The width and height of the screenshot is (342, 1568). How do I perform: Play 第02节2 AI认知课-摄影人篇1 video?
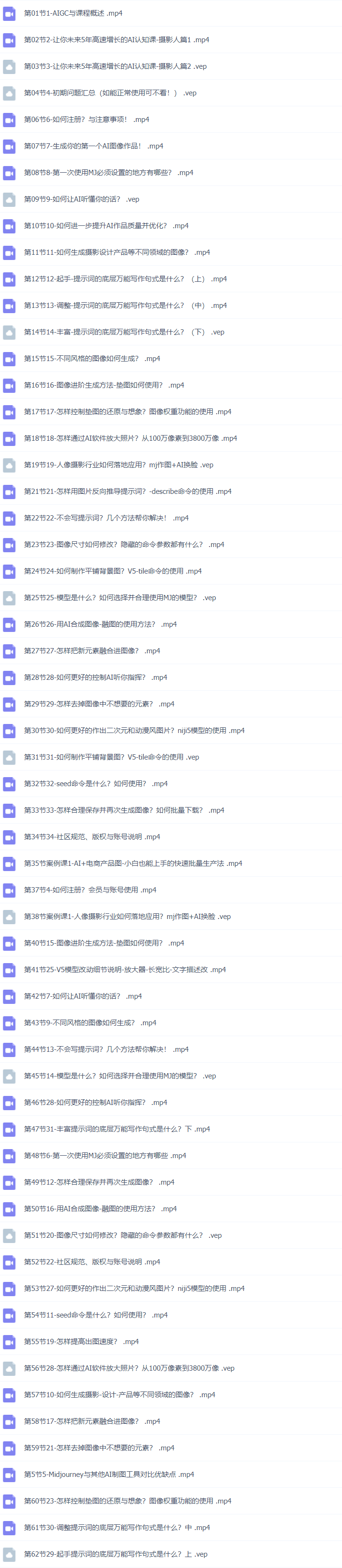click(x=116, y=40)
